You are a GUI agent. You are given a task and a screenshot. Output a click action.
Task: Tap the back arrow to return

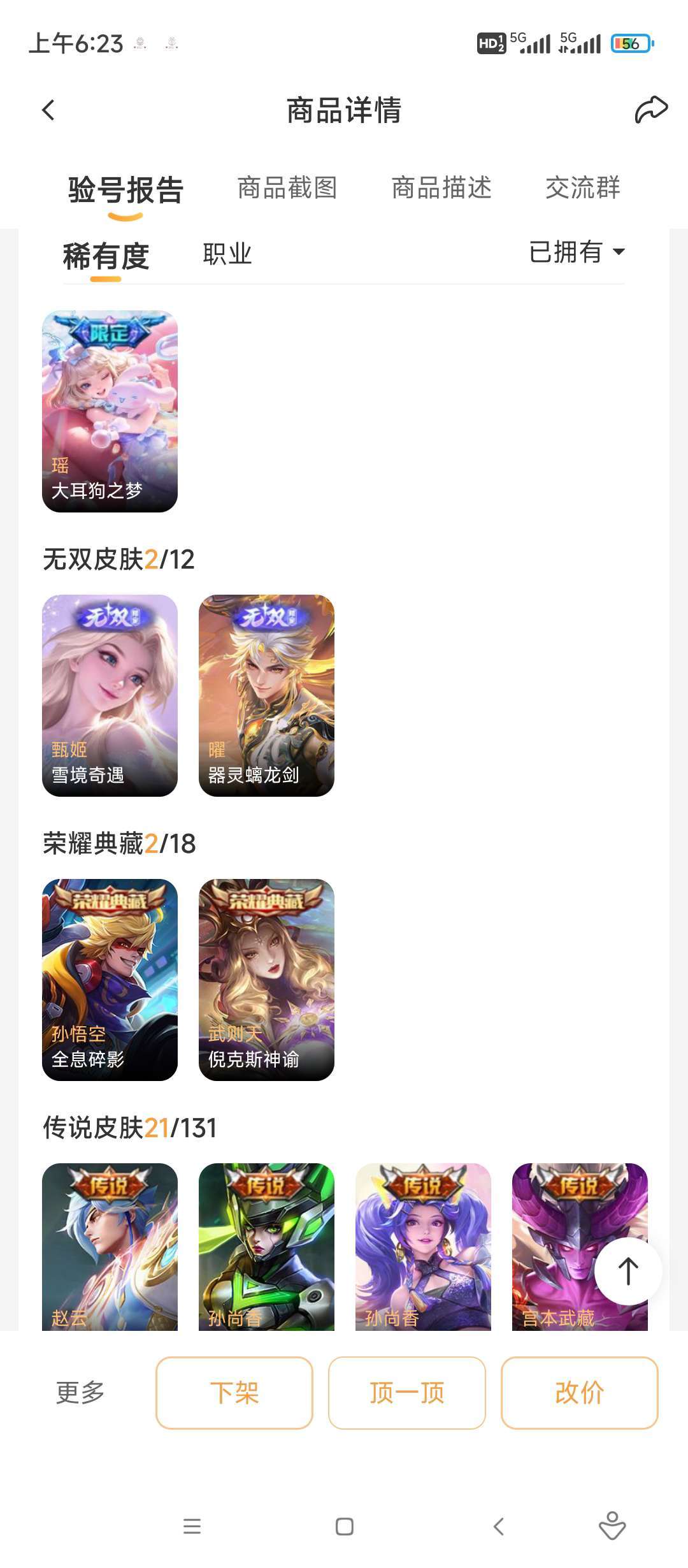point(48,110)
